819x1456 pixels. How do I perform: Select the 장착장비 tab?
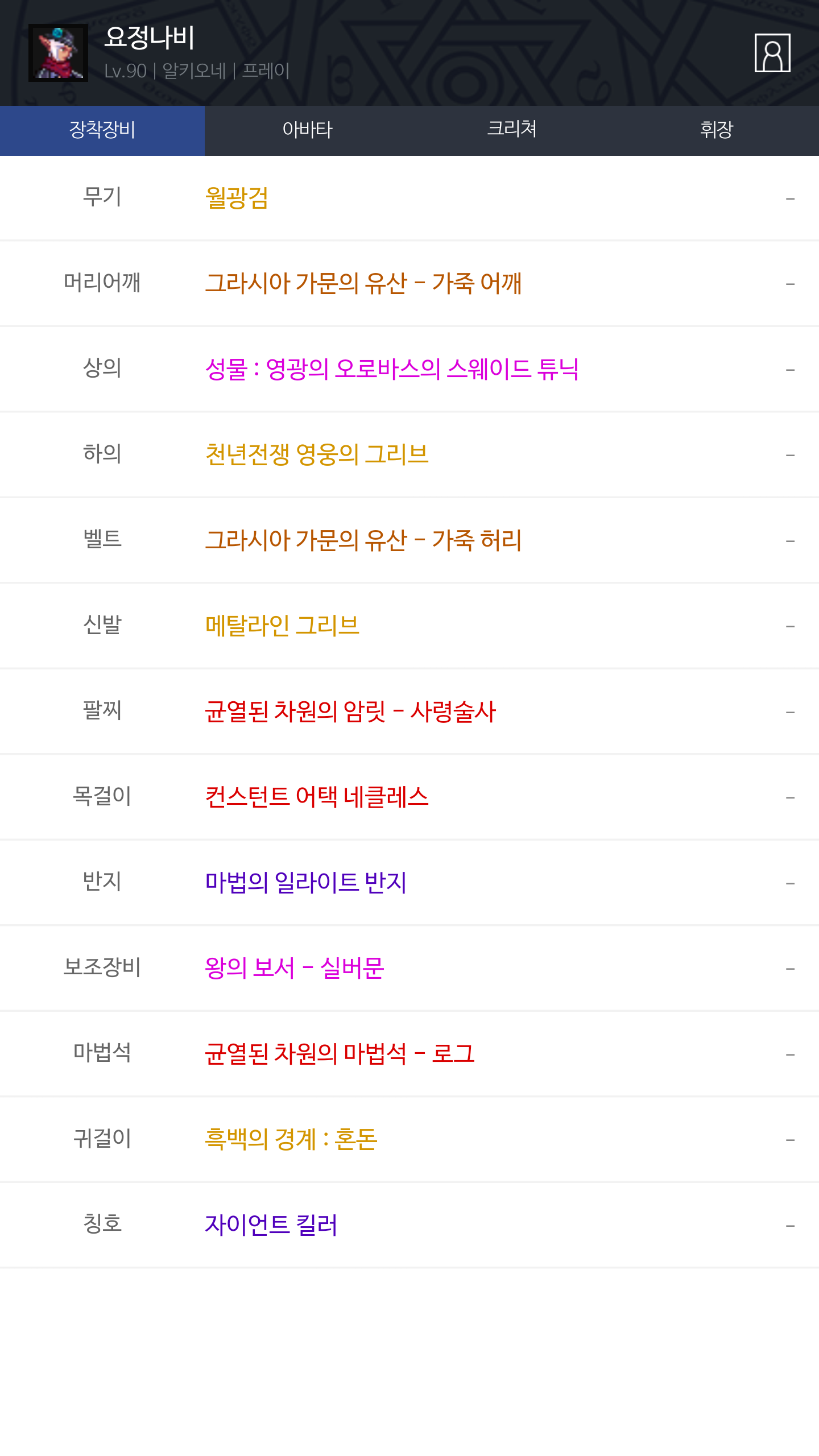tap(102, 130)
